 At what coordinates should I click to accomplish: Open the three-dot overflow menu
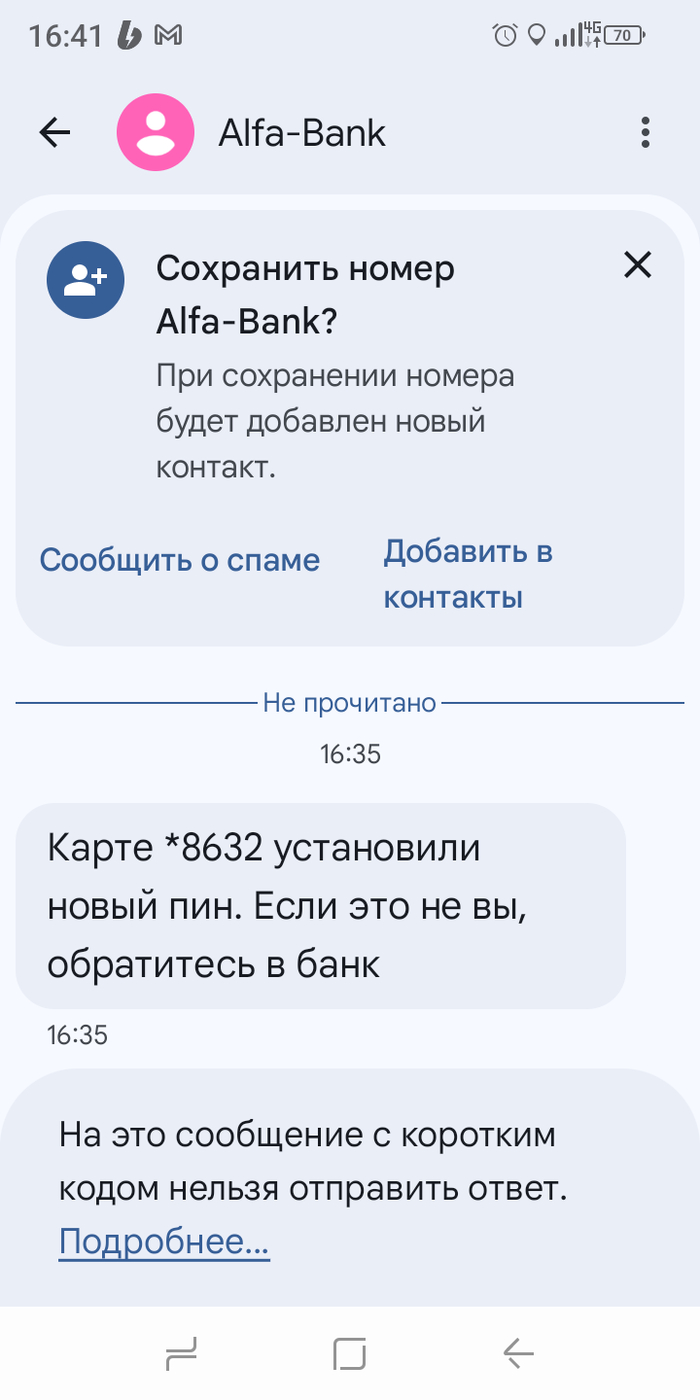point(645,133)
